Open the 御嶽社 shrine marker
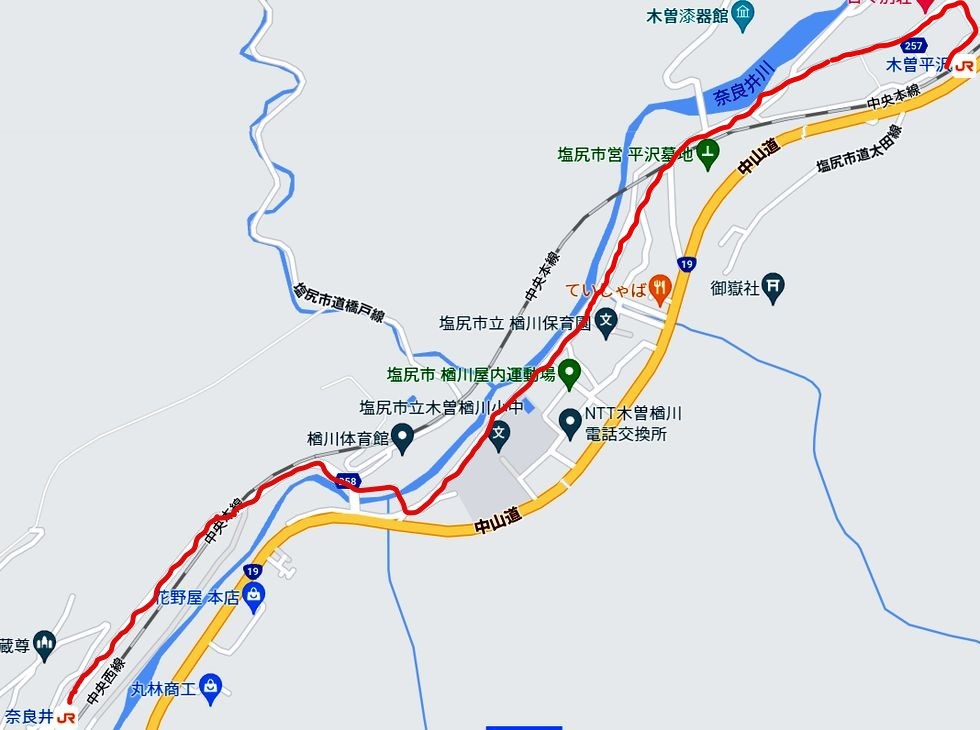980x730 pixels. coord(774,285)
